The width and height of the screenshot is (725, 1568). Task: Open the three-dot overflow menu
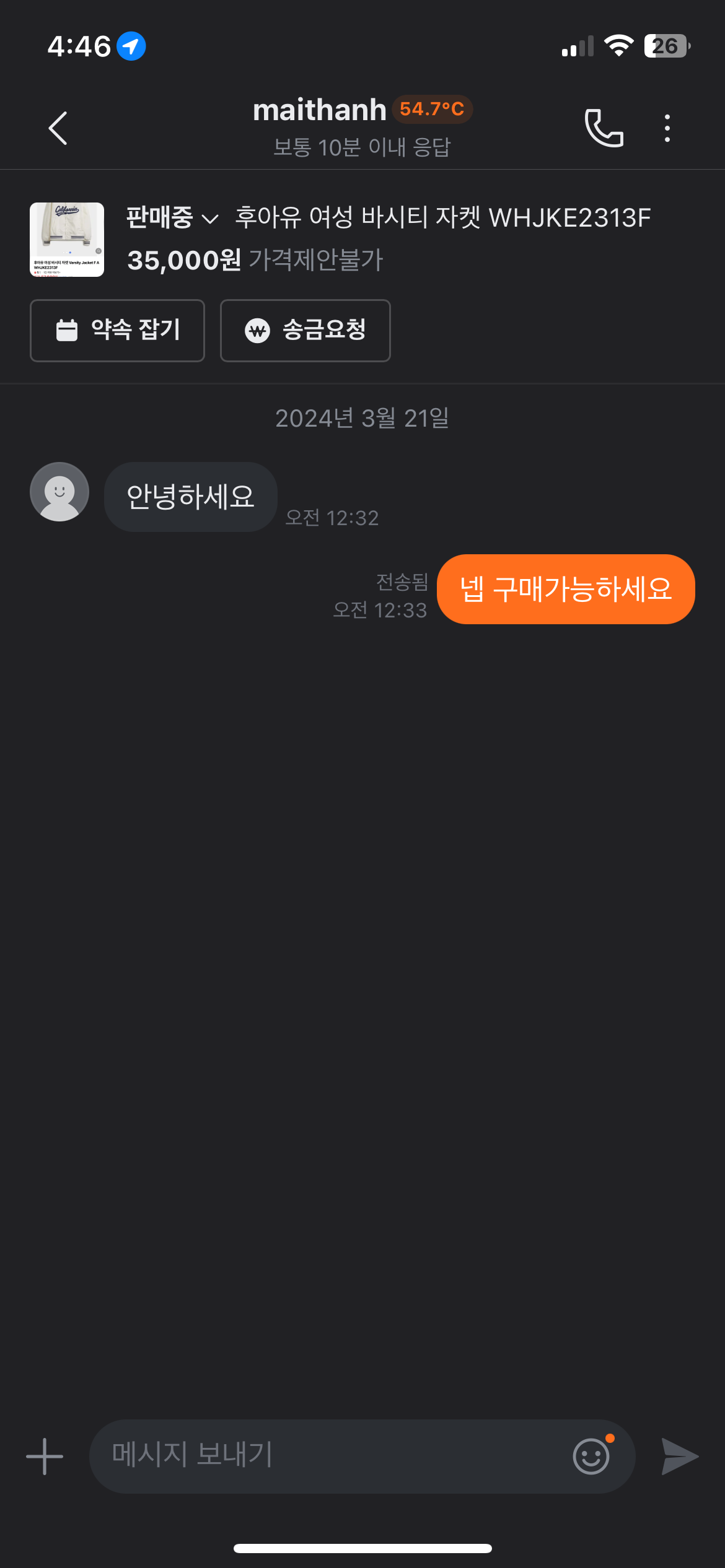point(667,128)
